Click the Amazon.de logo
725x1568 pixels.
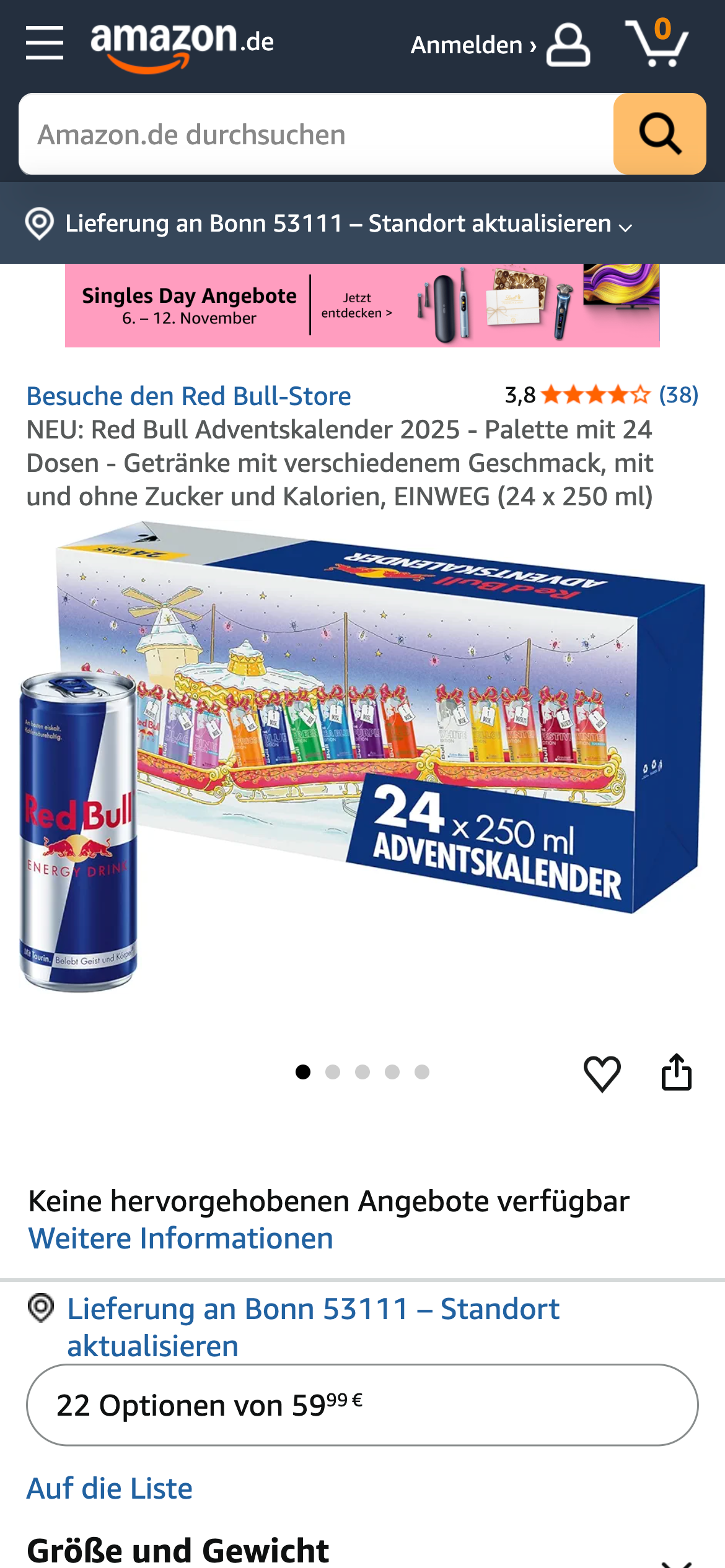coord(183,43)
